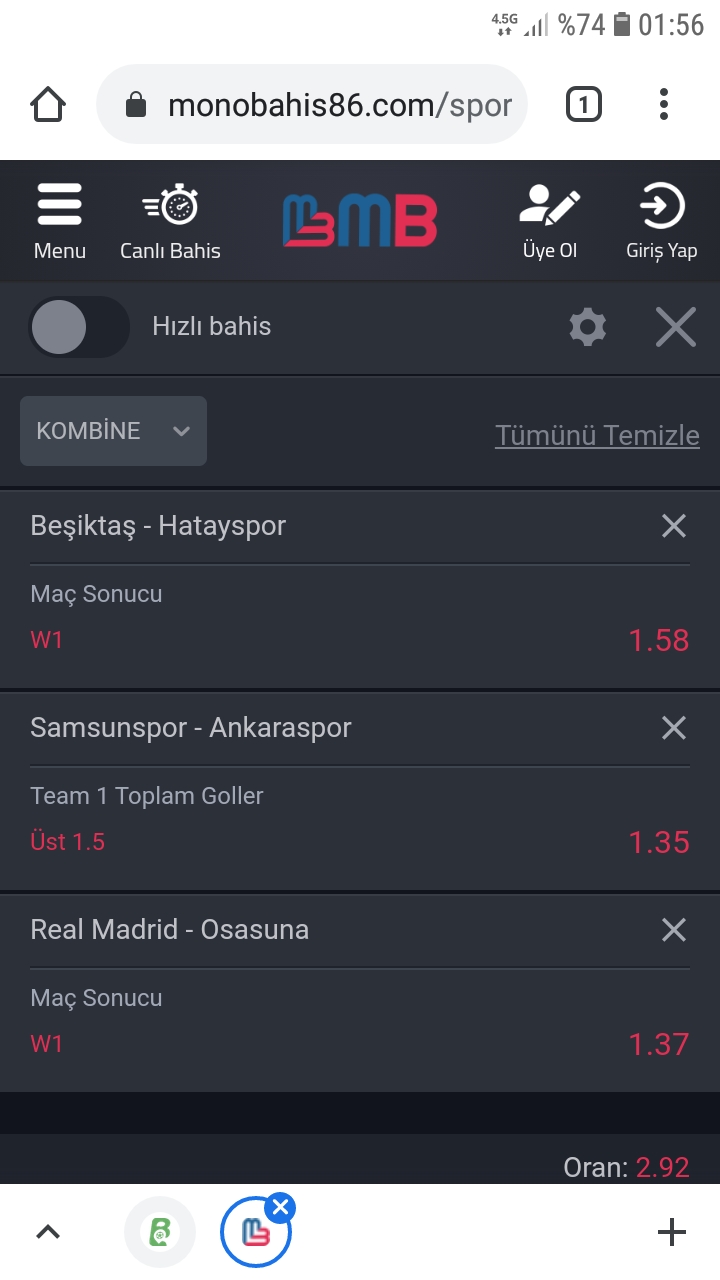Image resolution: width=720 pixels, height=1280 pixels.
Task: Open the Menu hamburger button
Action: click(60, 221)
